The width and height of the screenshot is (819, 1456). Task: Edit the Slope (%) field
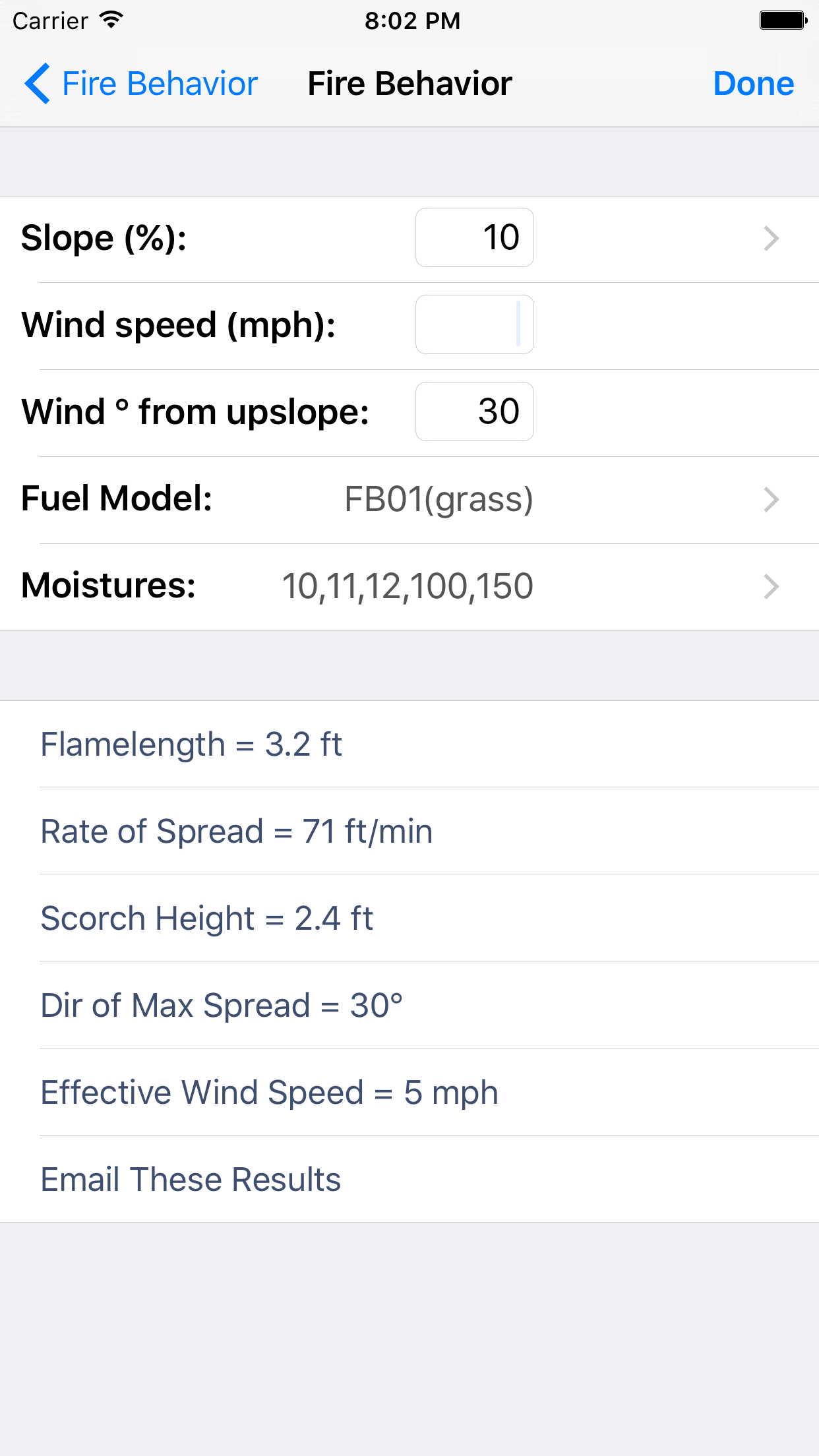pos(475,237)
